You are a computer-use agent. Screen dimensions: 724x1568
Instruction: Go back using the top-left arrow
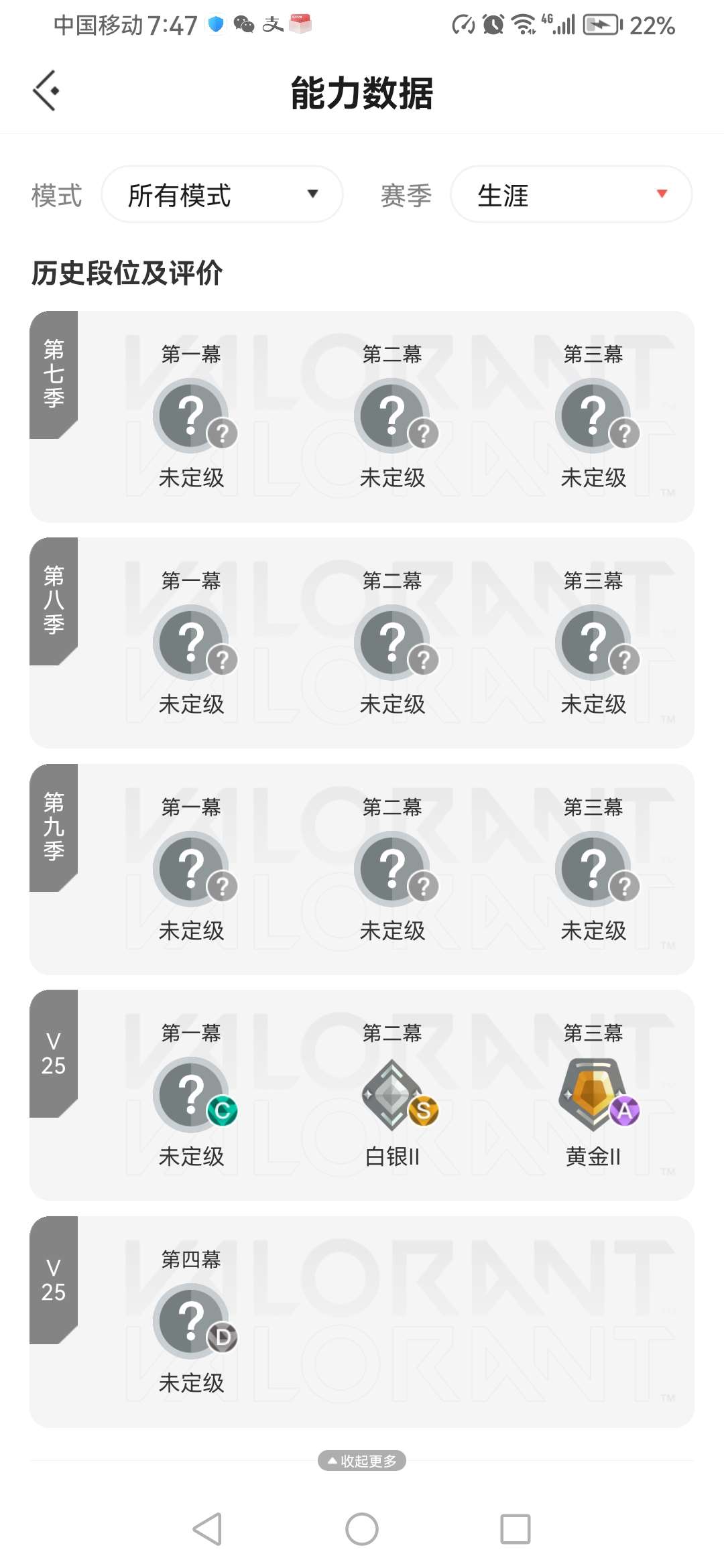[x=46, y=90]
